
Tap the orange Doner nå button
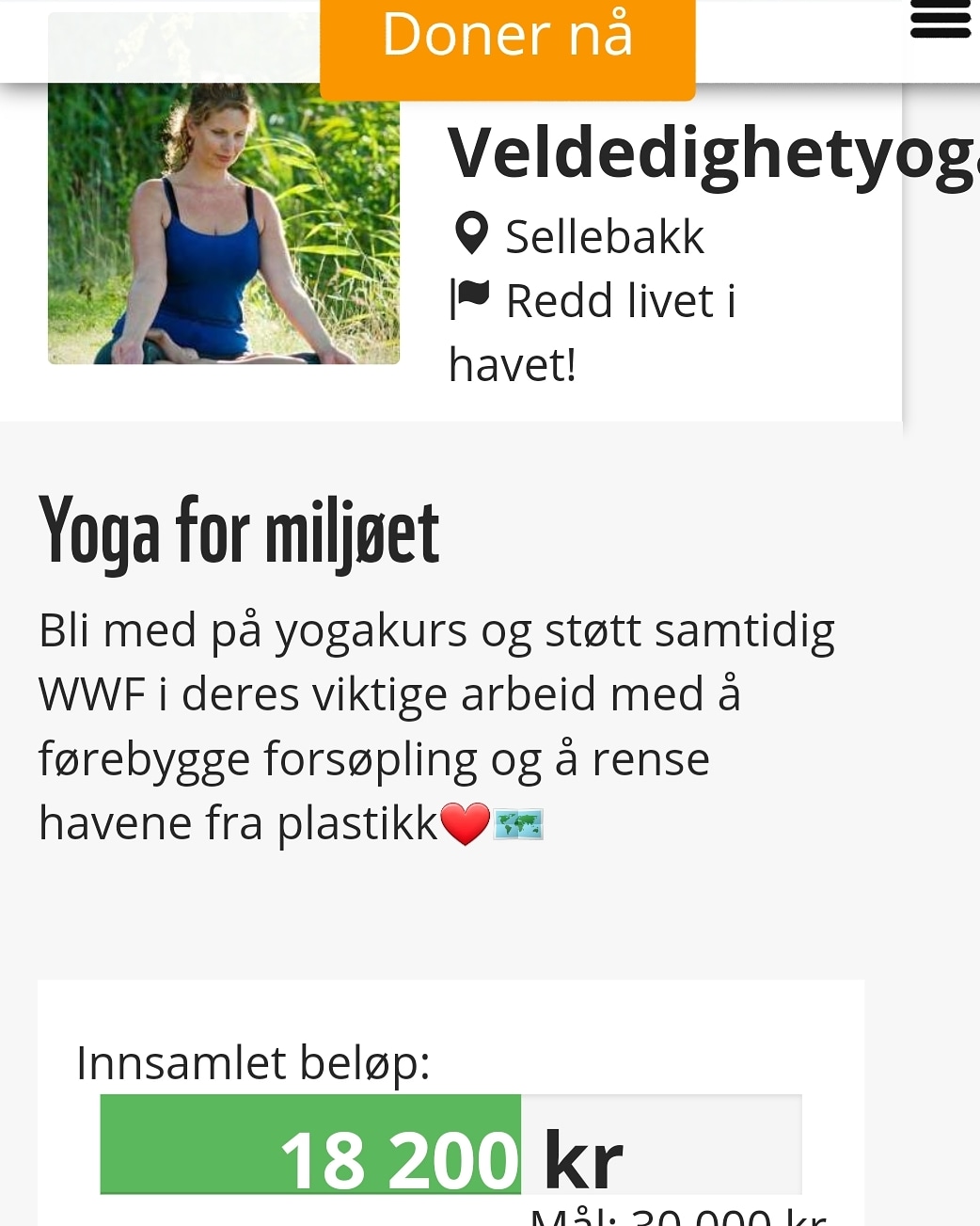pos(507,42)
